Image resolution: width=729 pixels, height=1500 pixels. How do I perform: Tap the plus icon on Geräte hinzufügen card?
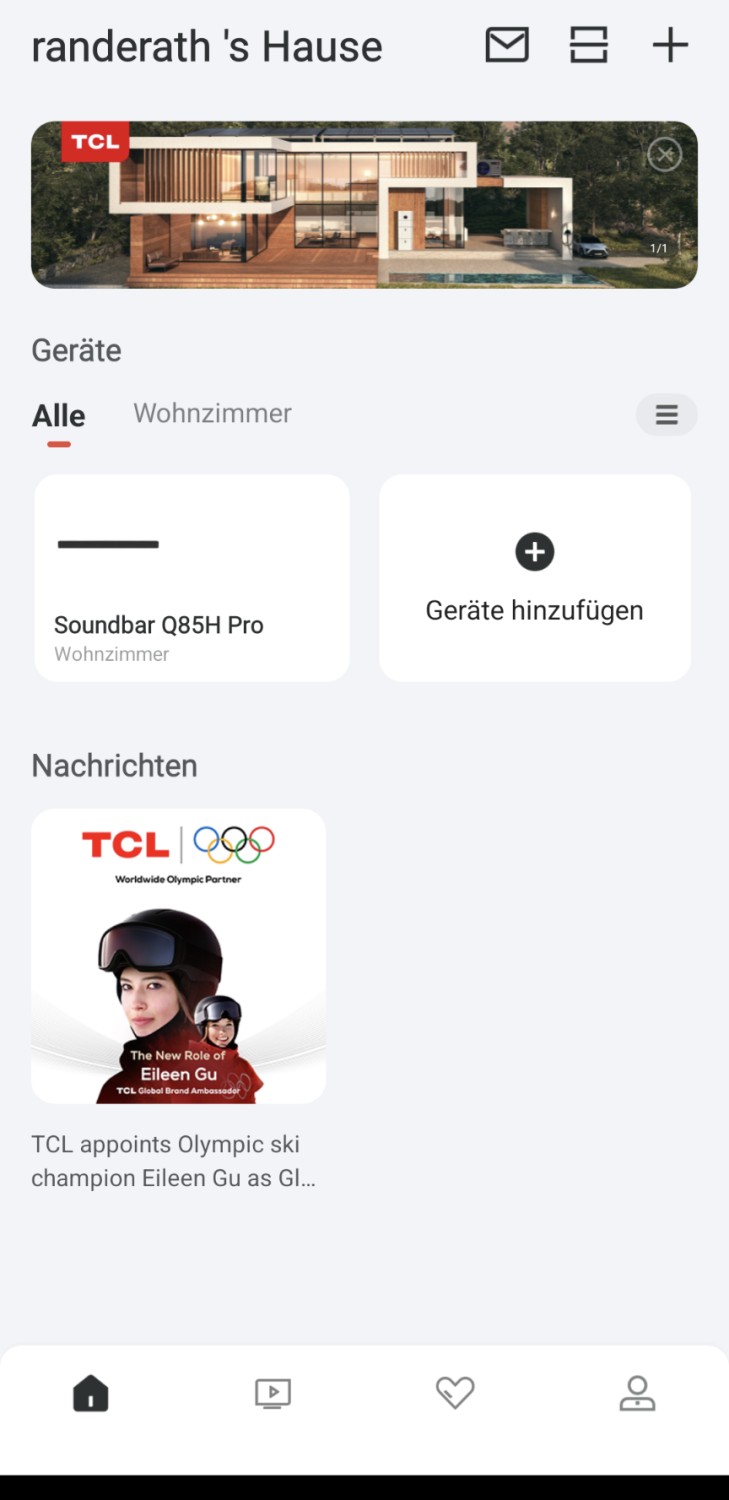535,552
